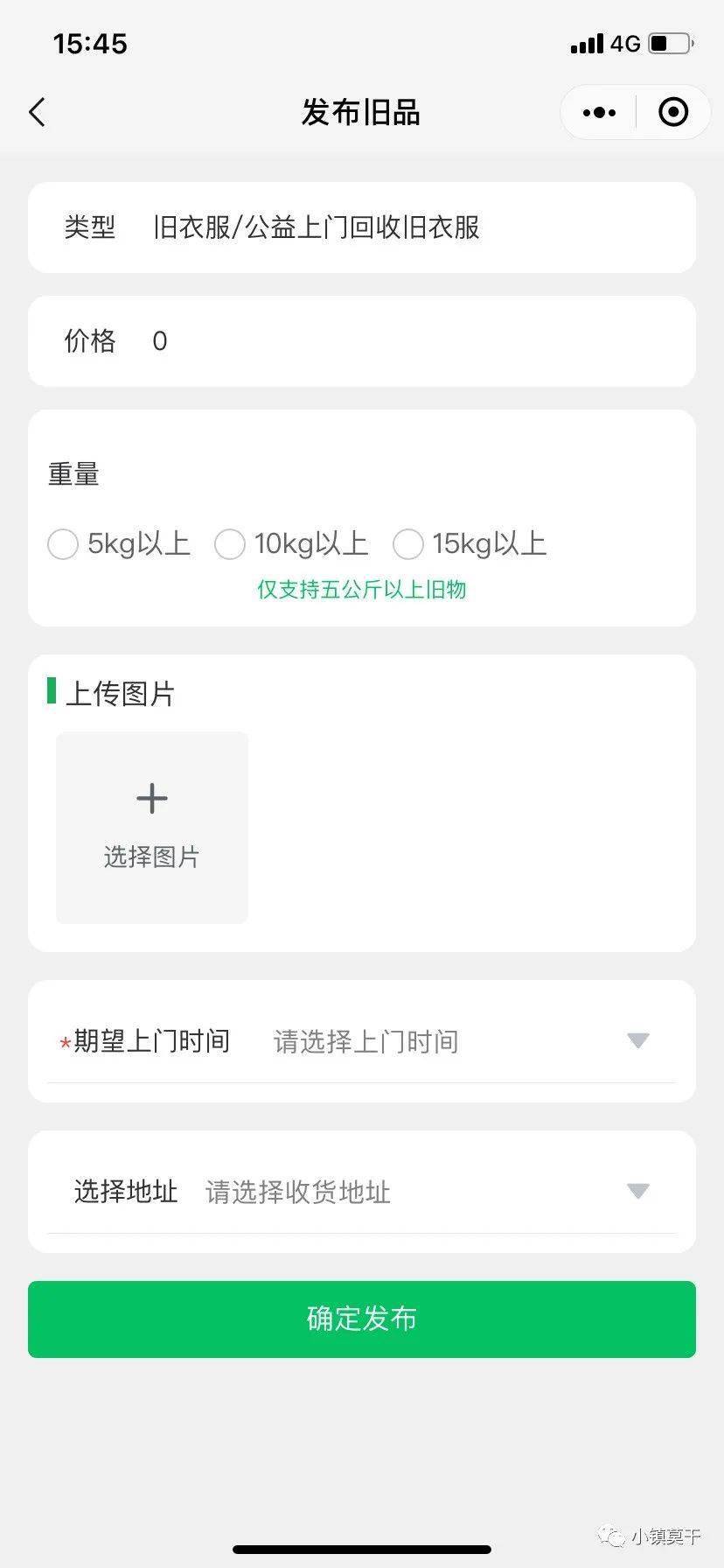724x1568 pixels.
Task: Tap the 发布旧品 page title
Action: tap(361, 112)
